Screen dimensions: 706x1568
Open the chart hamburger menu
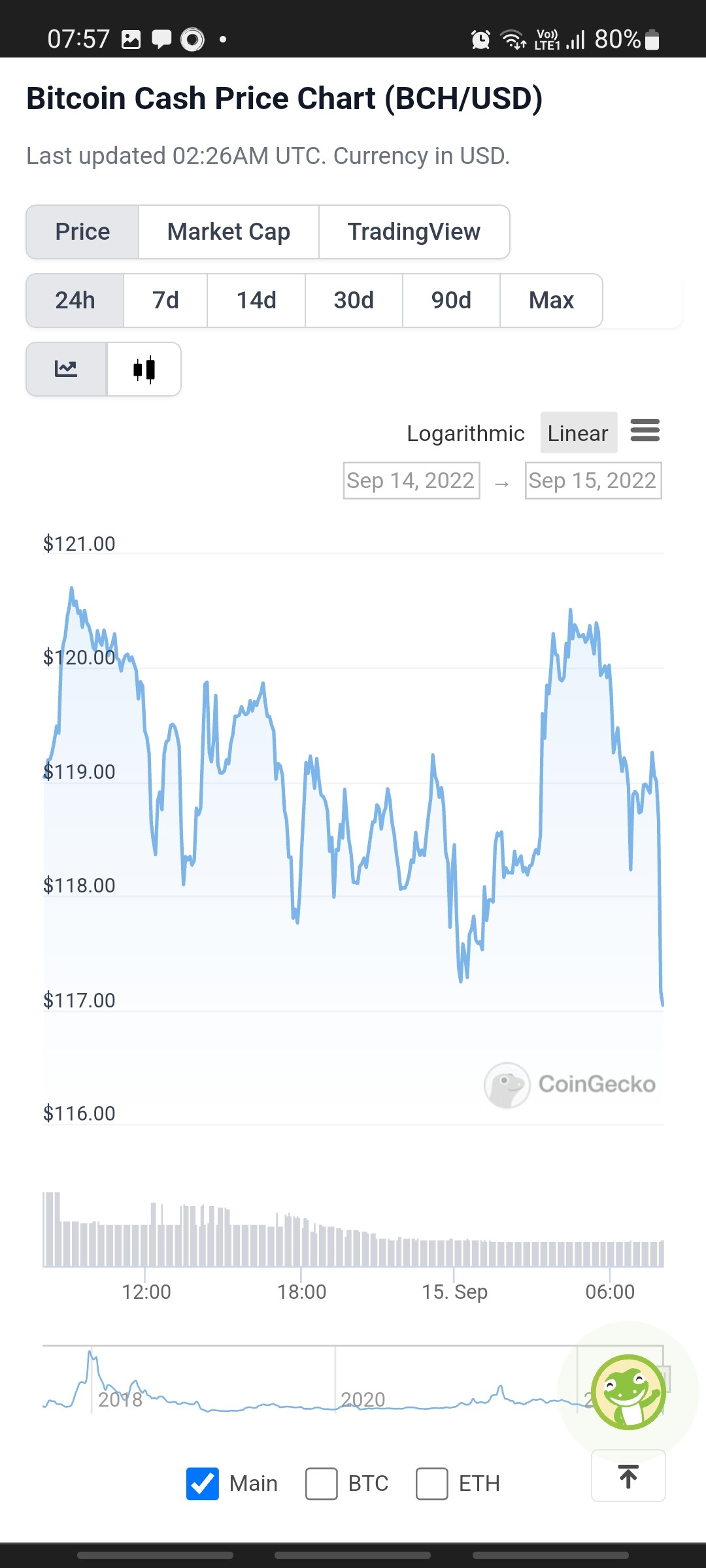click(645, 431)
